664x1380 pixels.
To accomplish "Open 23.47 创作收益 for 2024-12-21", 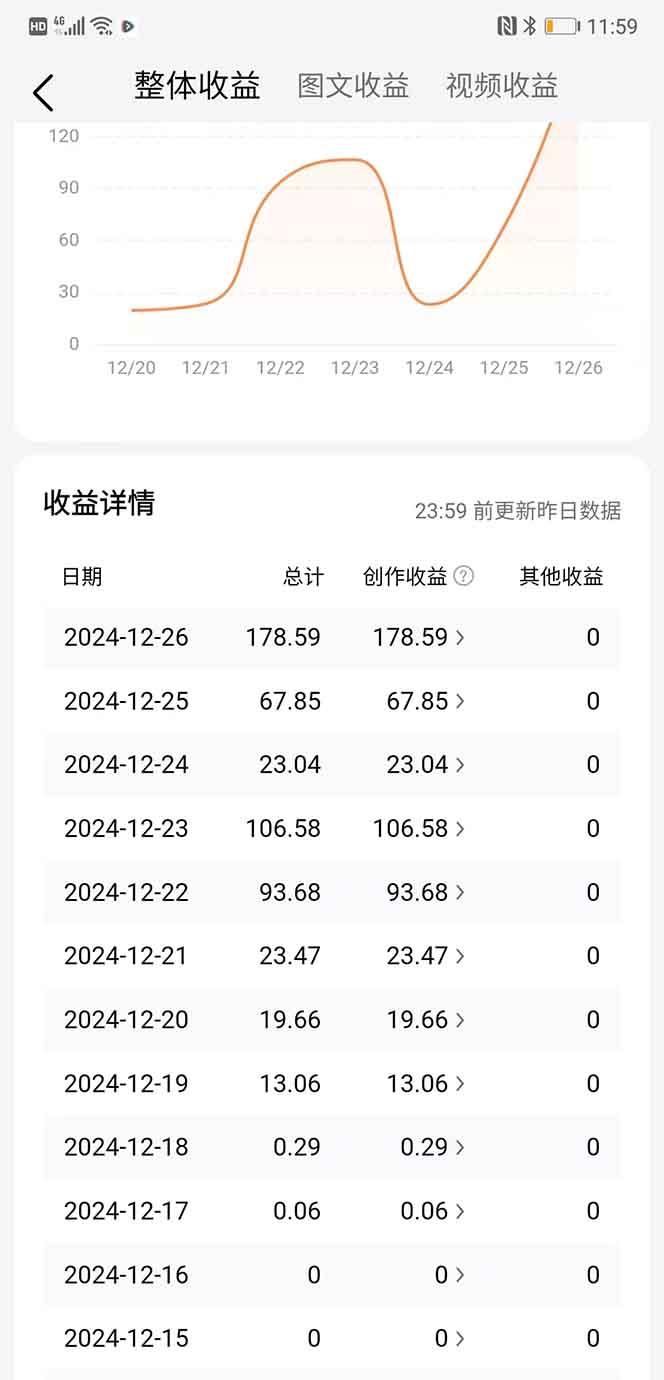I will click(x=425, y=956).
